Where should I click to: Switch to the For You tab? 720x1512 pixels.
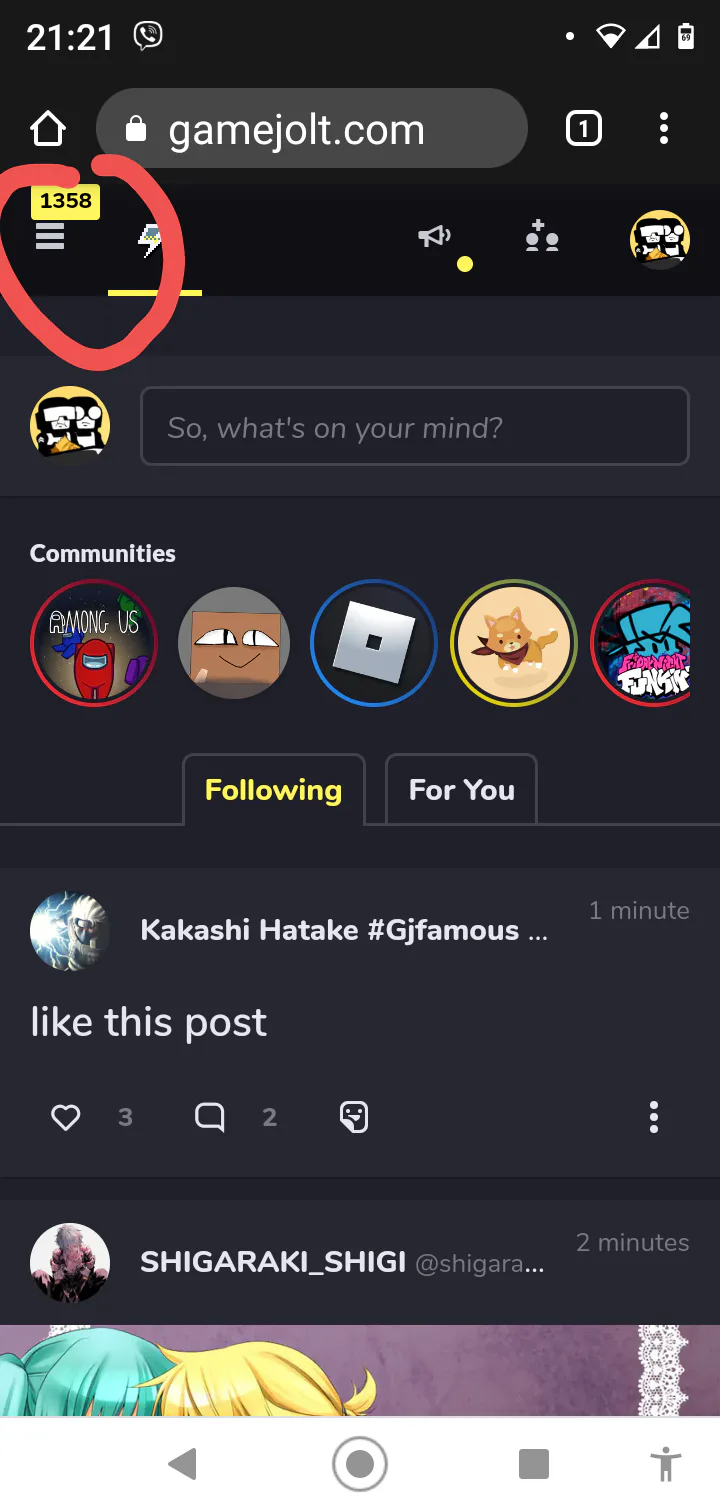pyautogui.click(x=461, y=790)
